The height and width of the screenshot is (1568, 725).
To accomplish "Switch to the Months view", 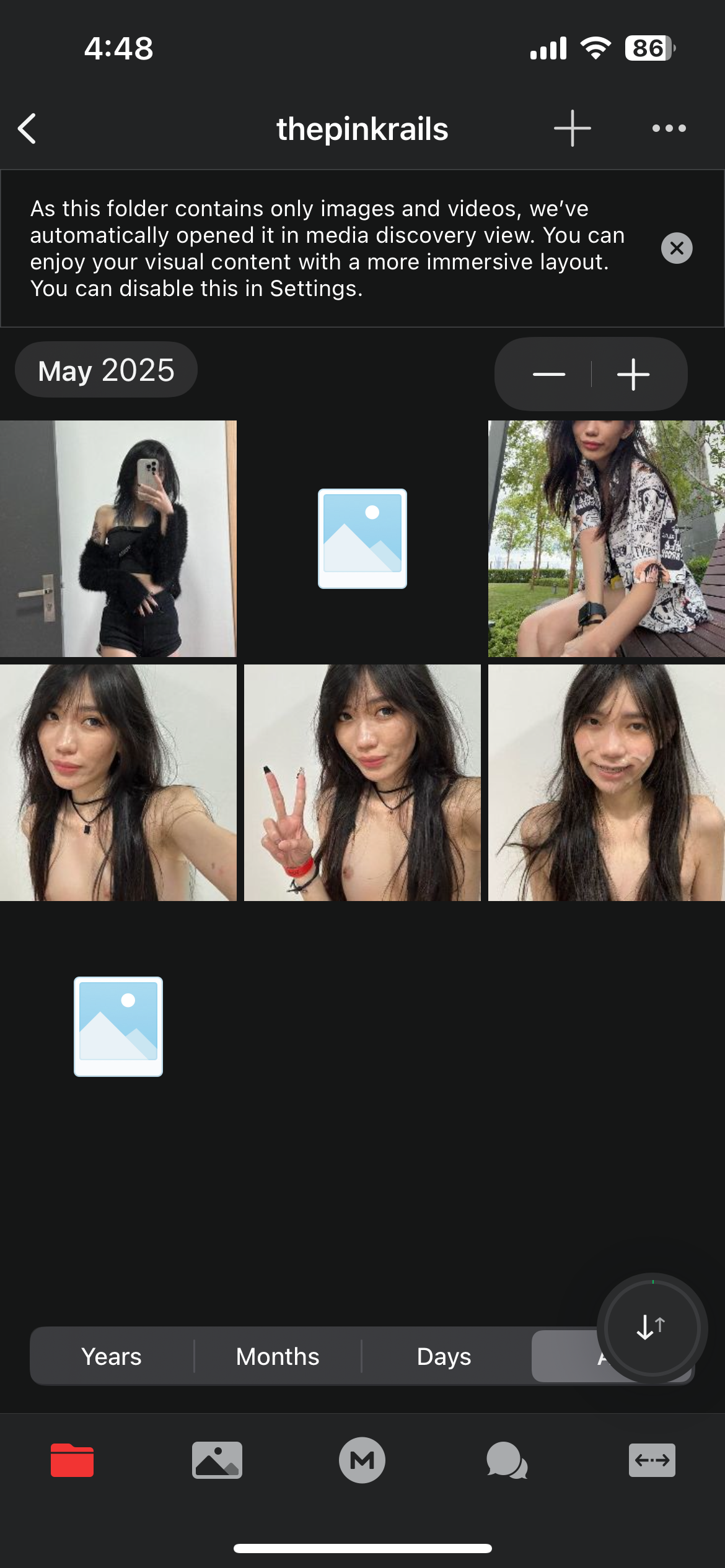I will (x=278, y=1356).
